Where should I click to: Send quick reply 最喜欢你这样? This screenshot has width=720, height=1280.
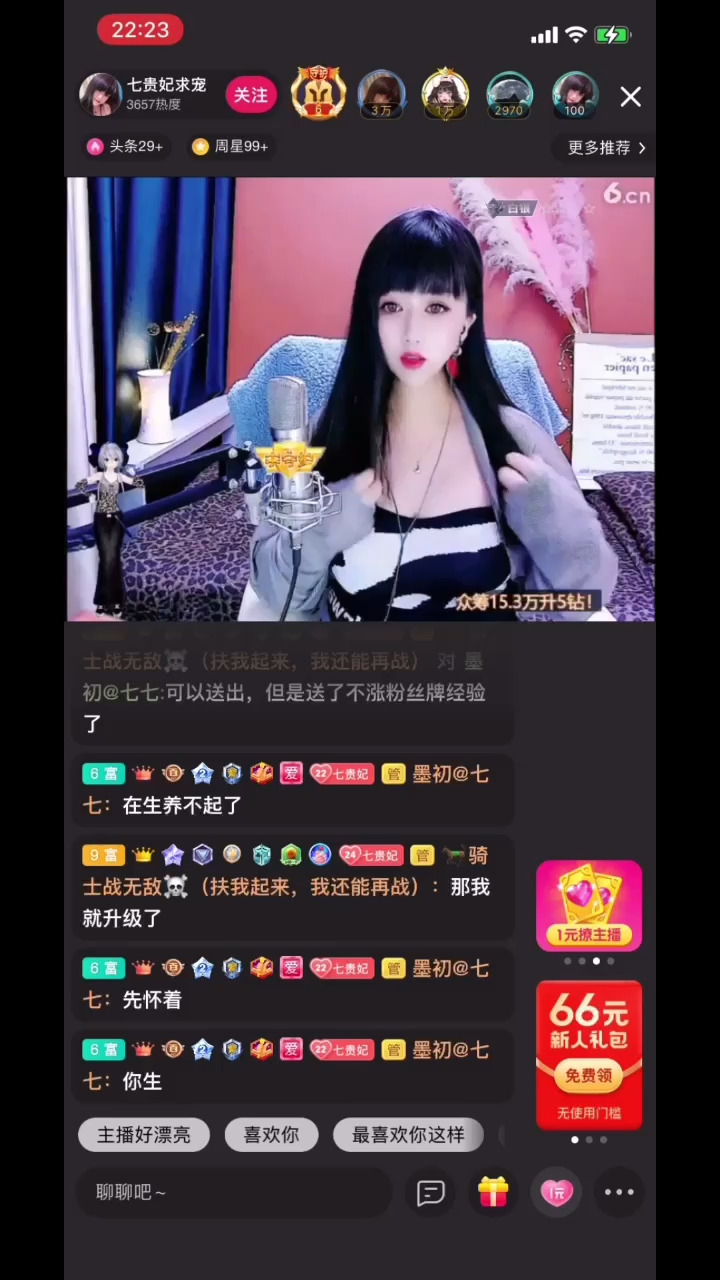tap(408, 1135)
